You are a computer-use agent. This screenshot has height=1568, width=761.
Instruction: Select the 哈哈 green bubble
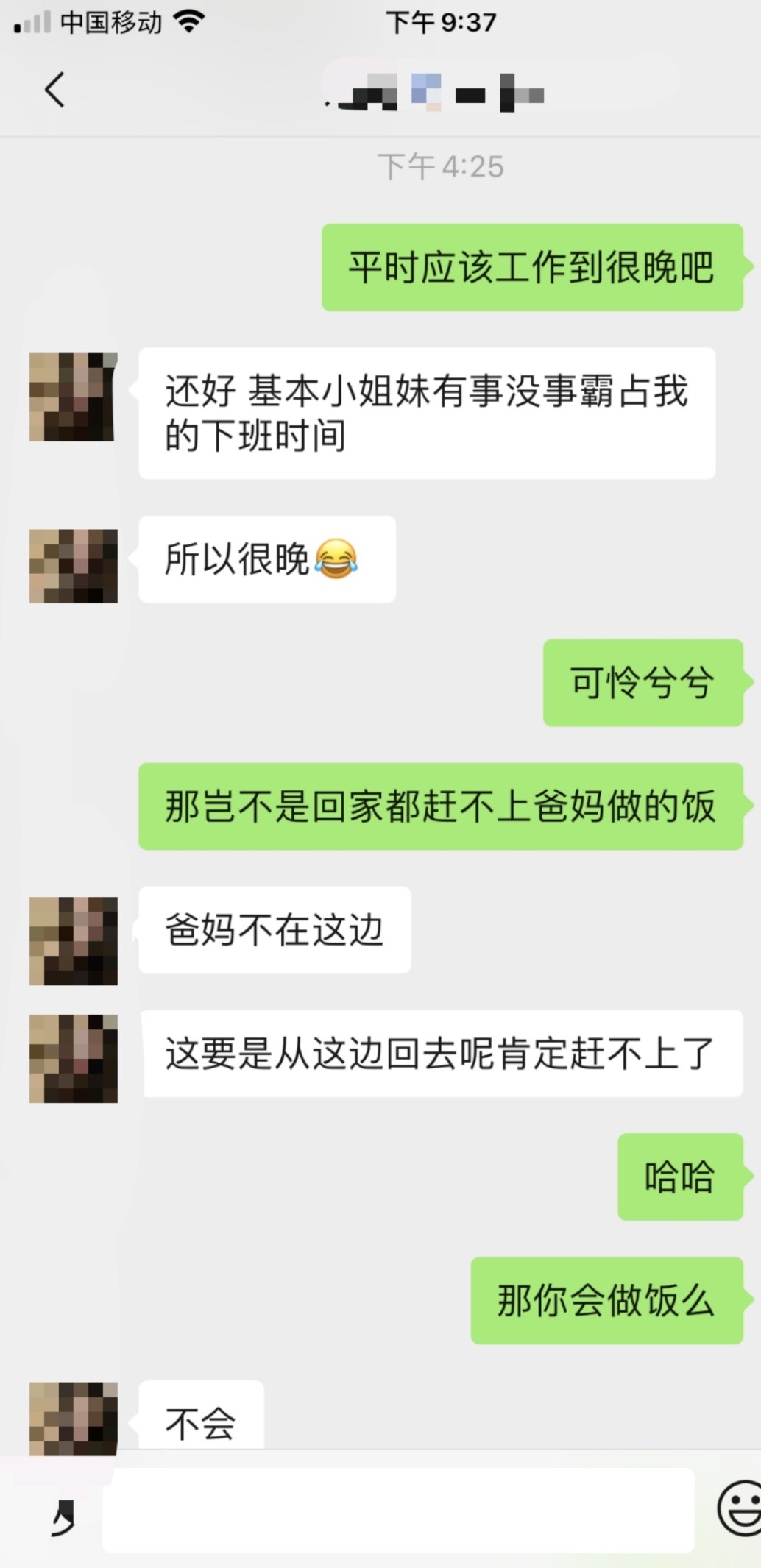pos(680,1177)
